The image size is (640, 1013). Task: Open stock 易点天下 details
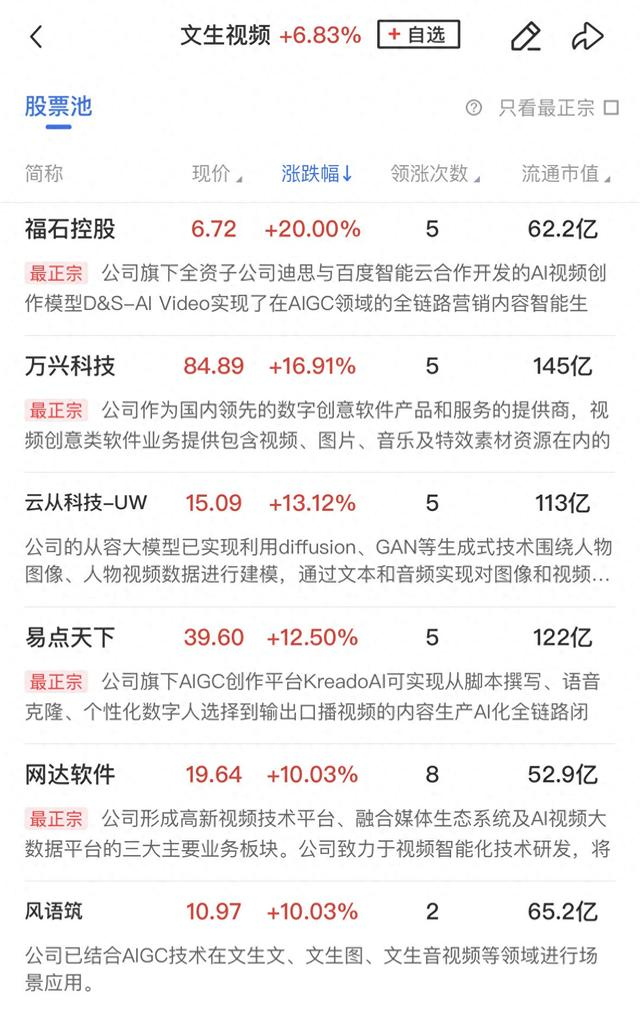(x=70, y=638)
